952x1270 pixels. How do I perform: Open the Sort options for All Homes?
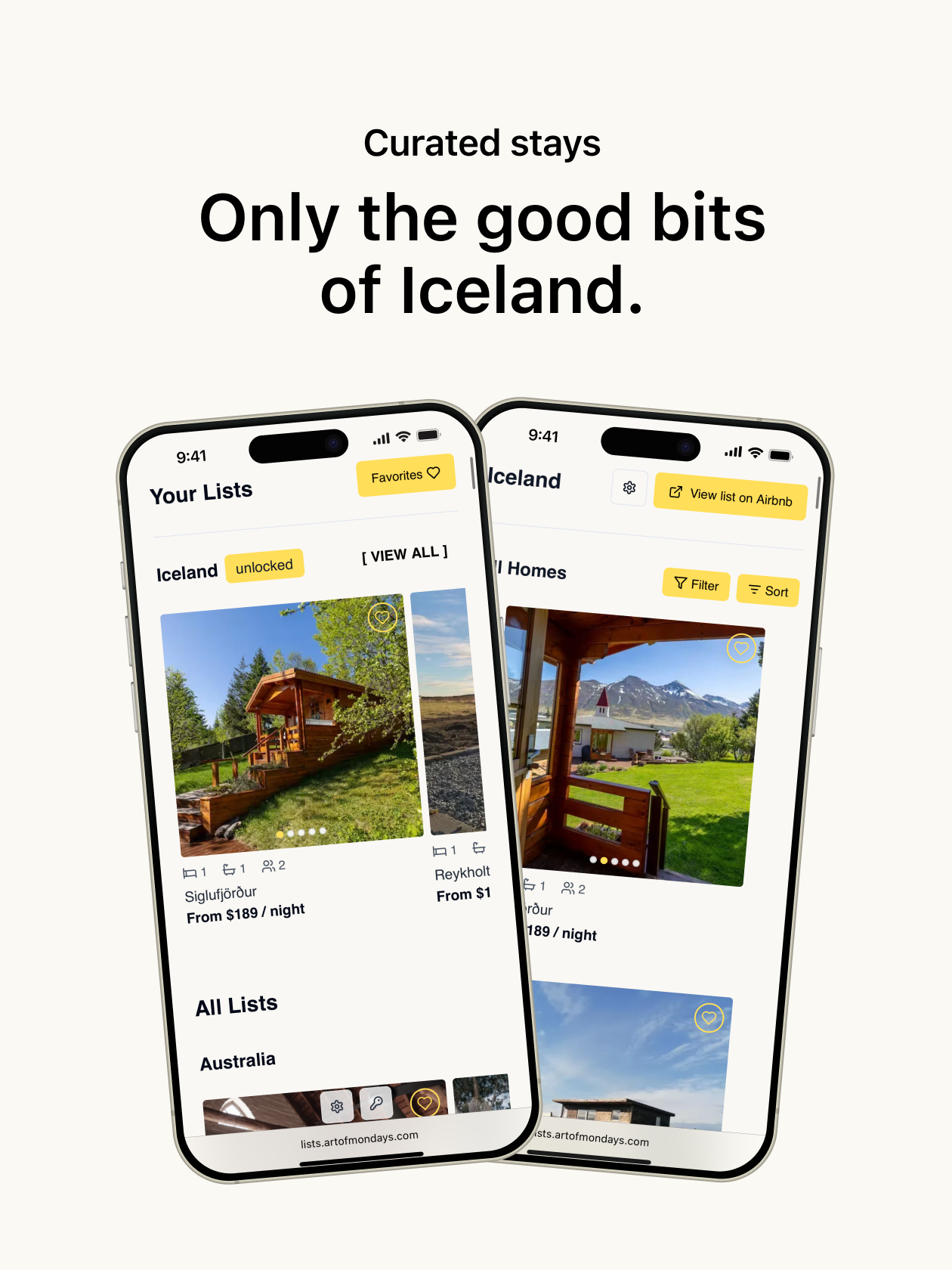(x=768, y=590)
